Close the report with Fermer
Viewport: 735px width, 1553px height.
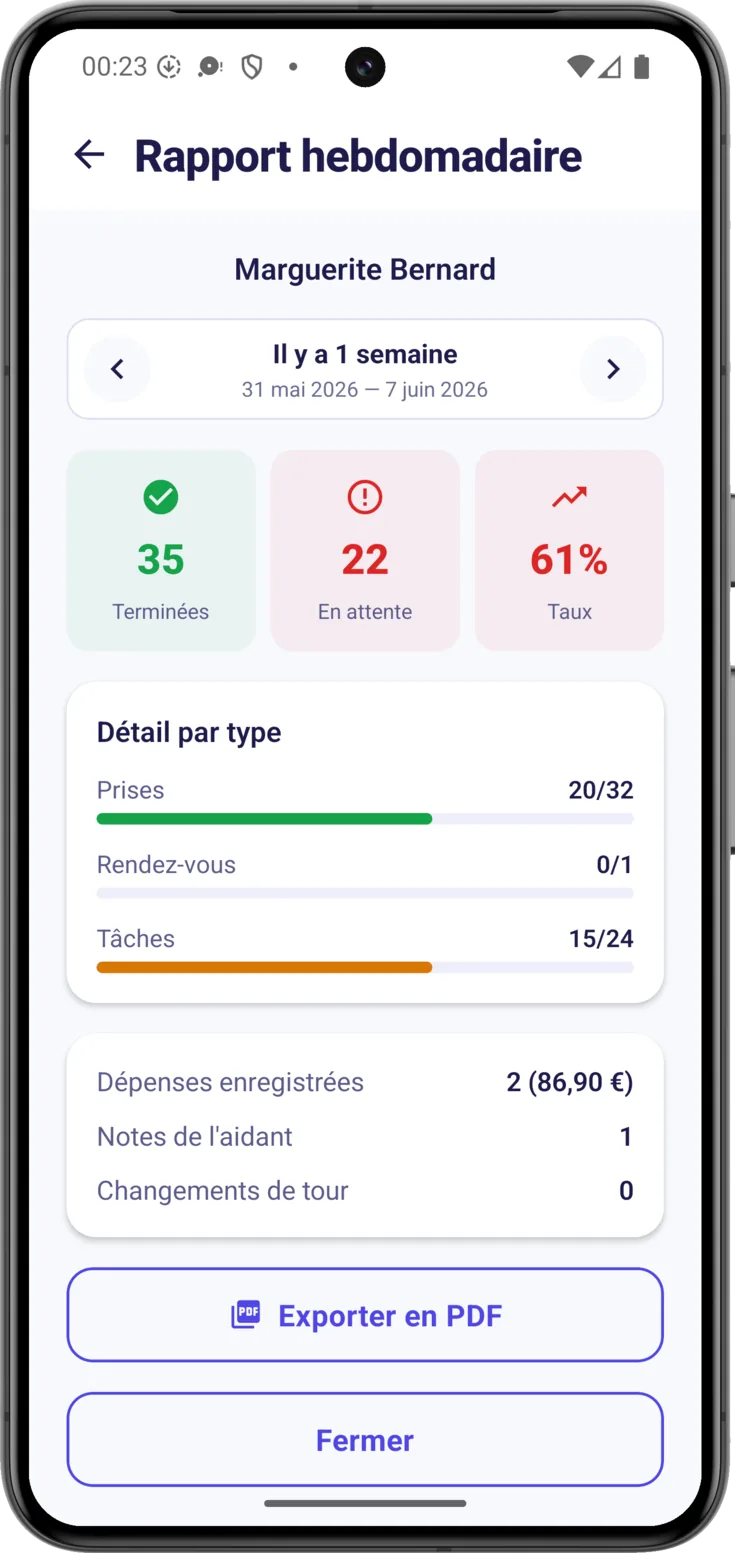[x=365, y=1440]
